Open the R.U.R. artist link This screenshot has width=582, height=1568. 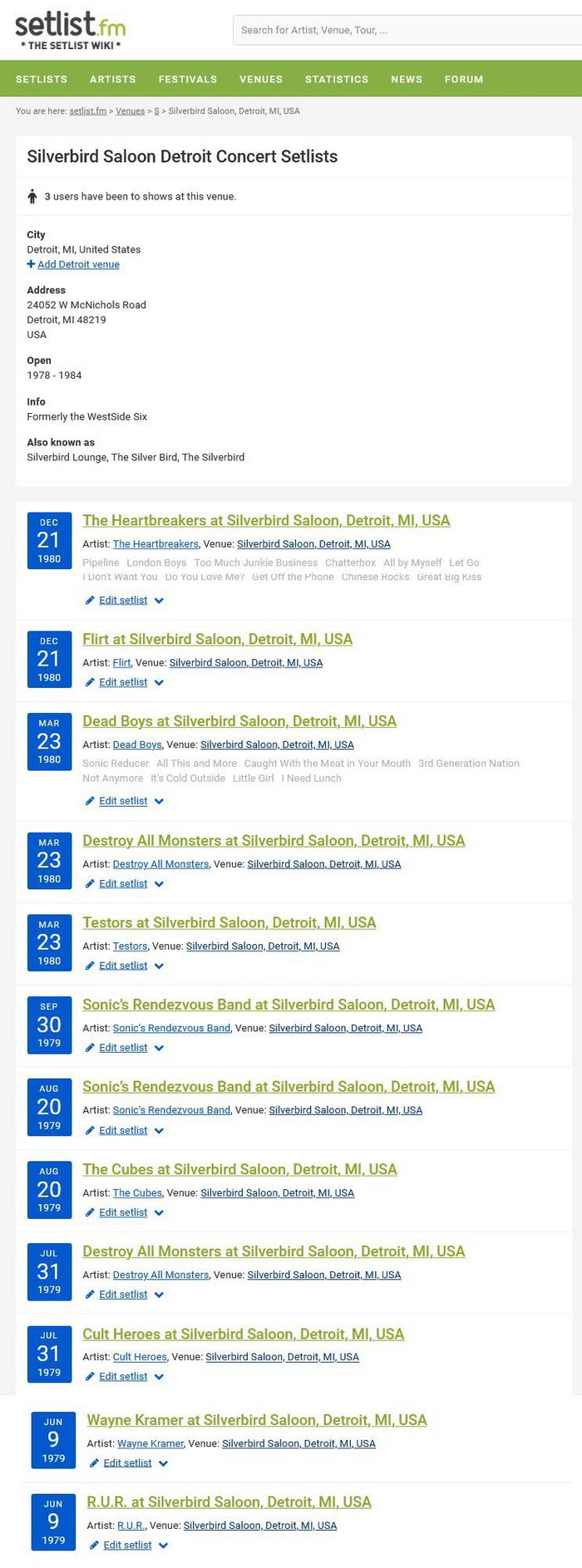point(131,1525)
